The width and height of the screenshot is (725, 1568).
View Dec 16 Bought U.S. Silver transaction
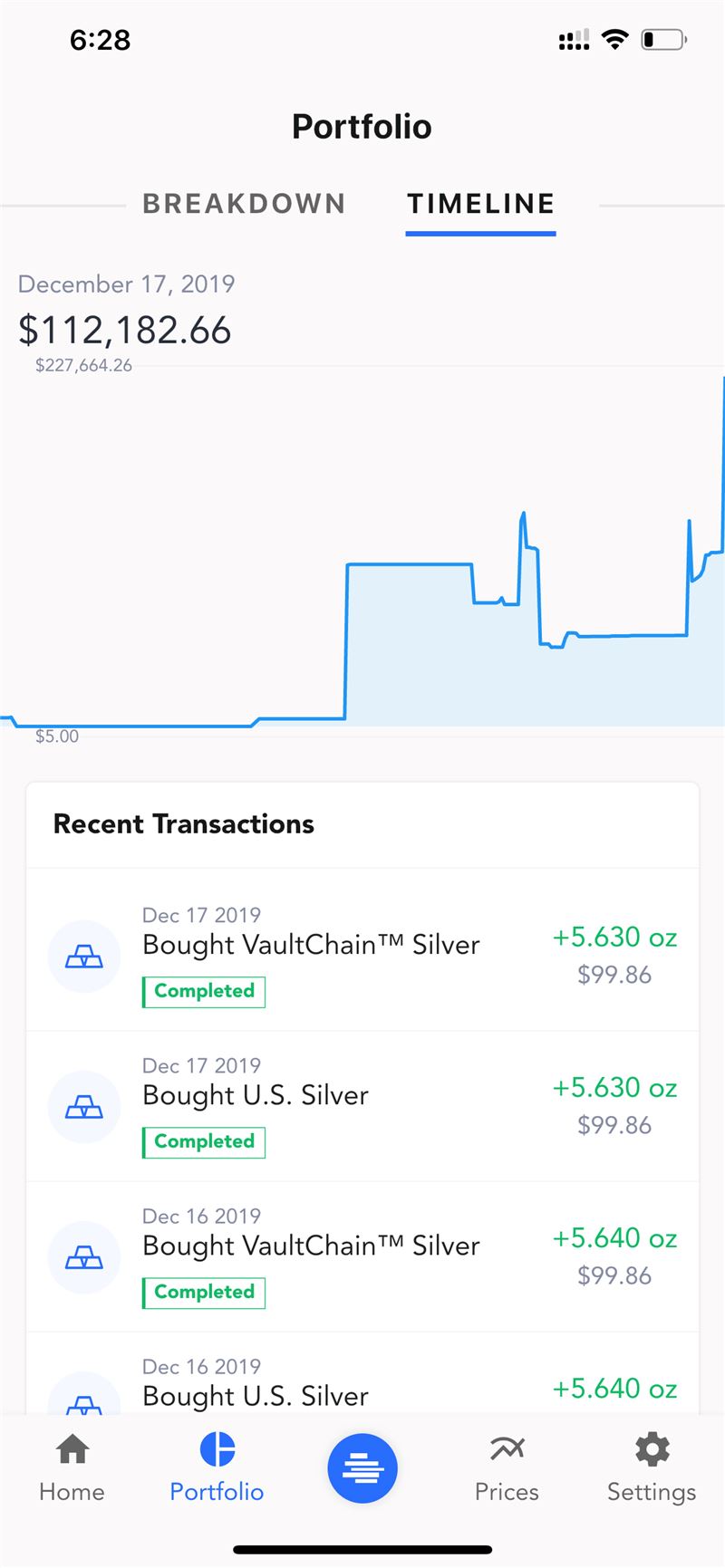click(362, 1374)
